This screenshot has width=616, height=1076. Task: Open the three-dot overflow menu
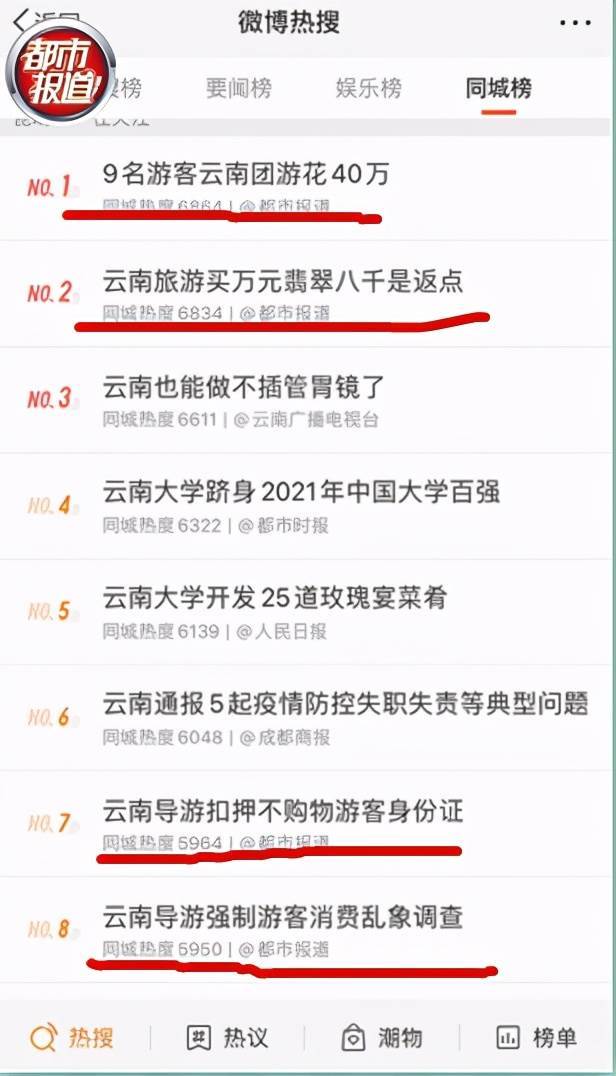(x=575, y=23)
